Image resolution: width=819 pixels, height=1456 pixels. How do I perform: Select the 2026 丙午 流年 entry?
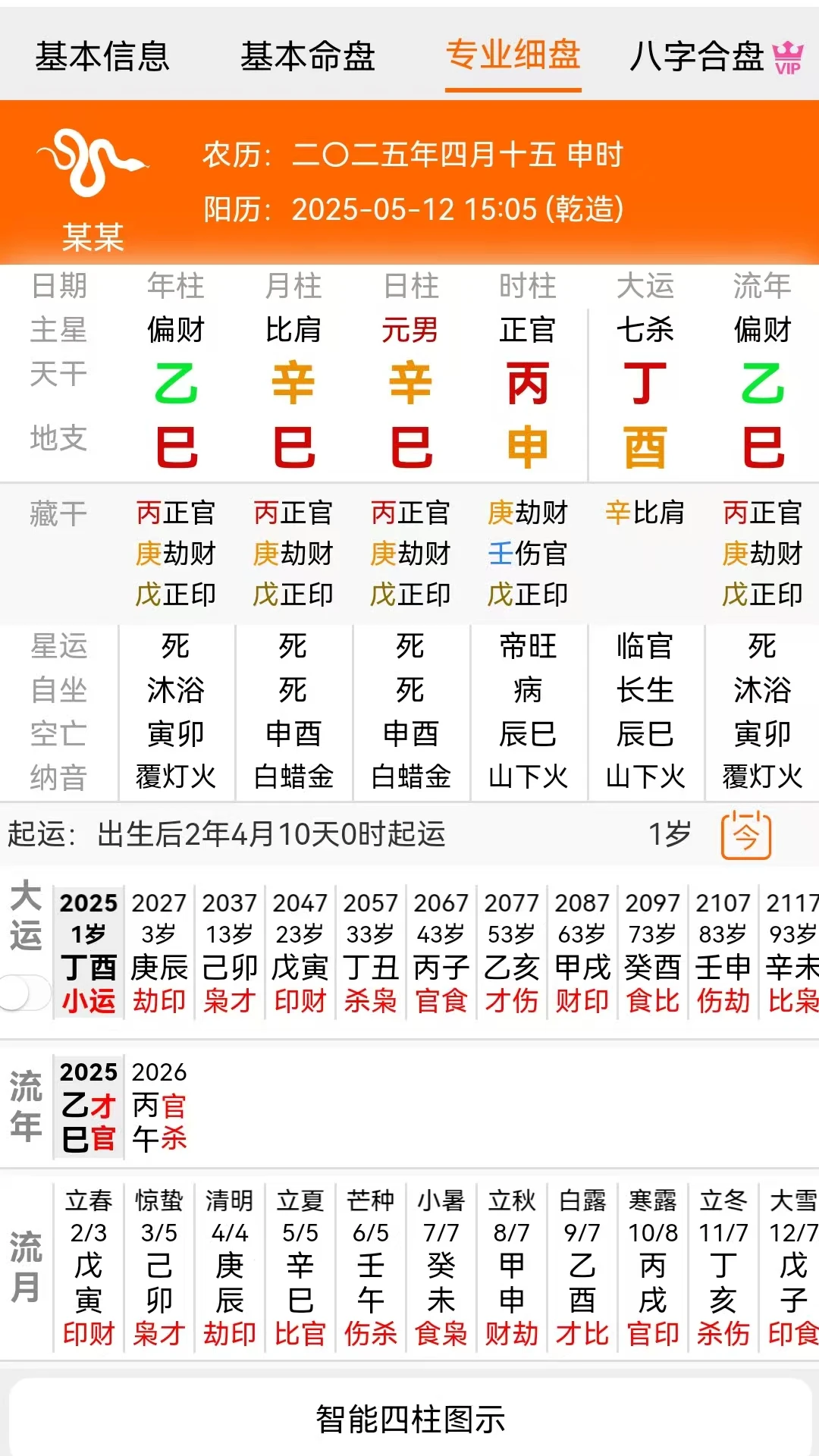tap(159, 1107)
